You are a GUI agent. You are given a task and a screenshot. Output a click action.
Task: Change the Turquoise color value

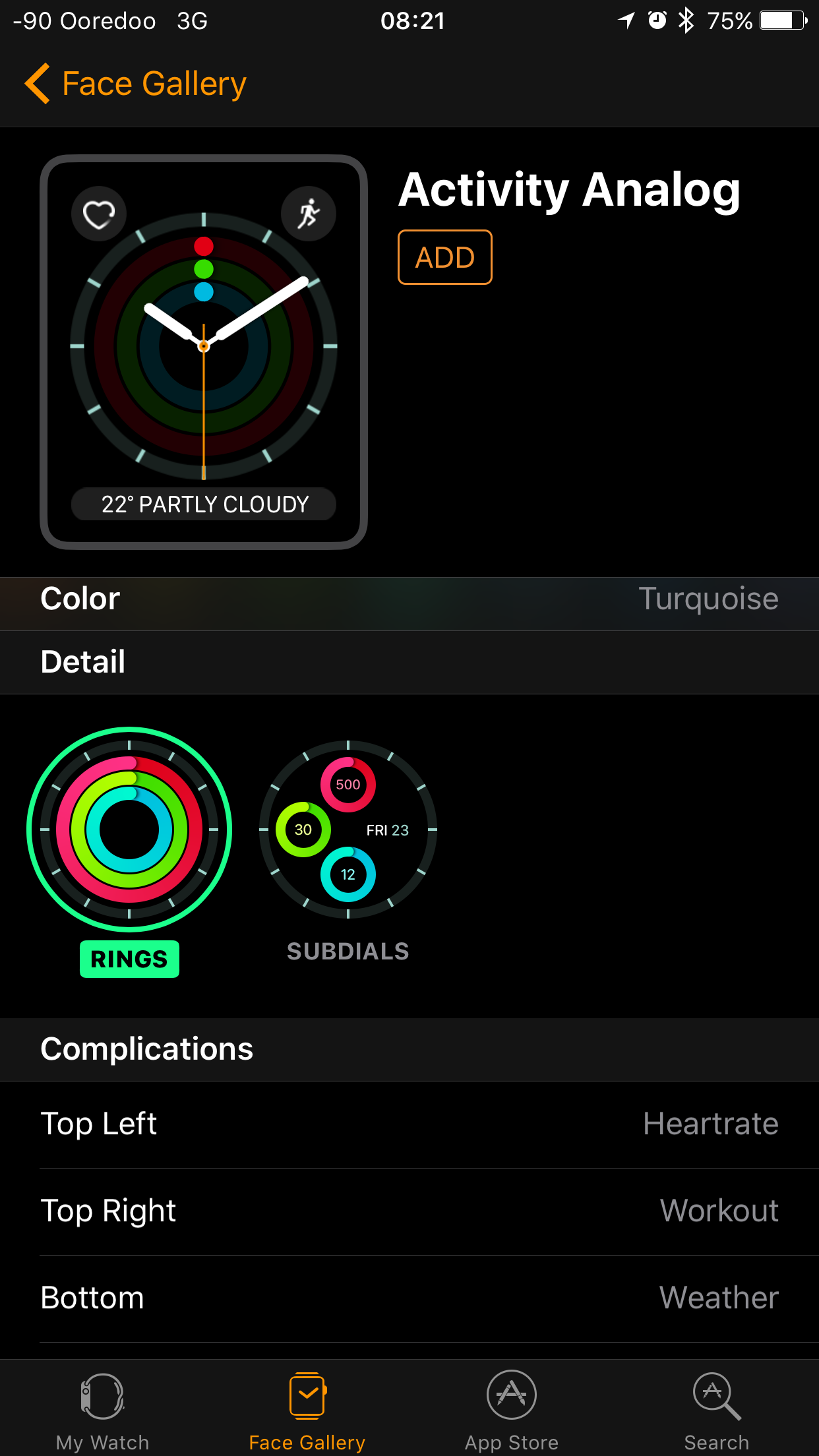(710, 600)
